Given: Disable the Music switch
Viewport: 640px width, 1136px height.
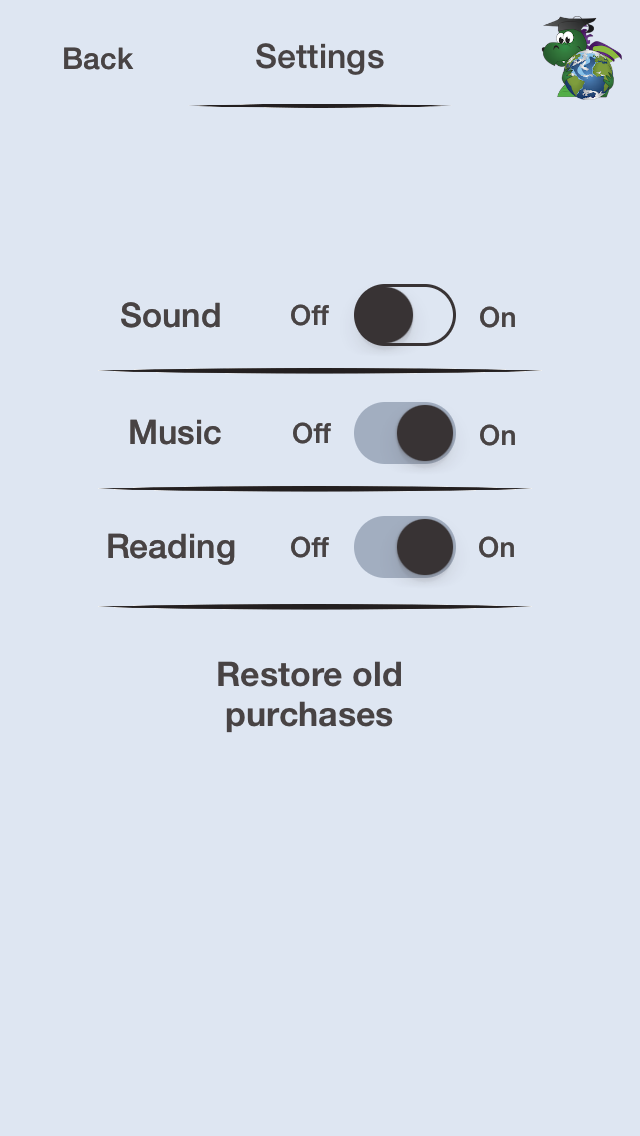Looking at the screenshot, I should (x=404, y=433).
